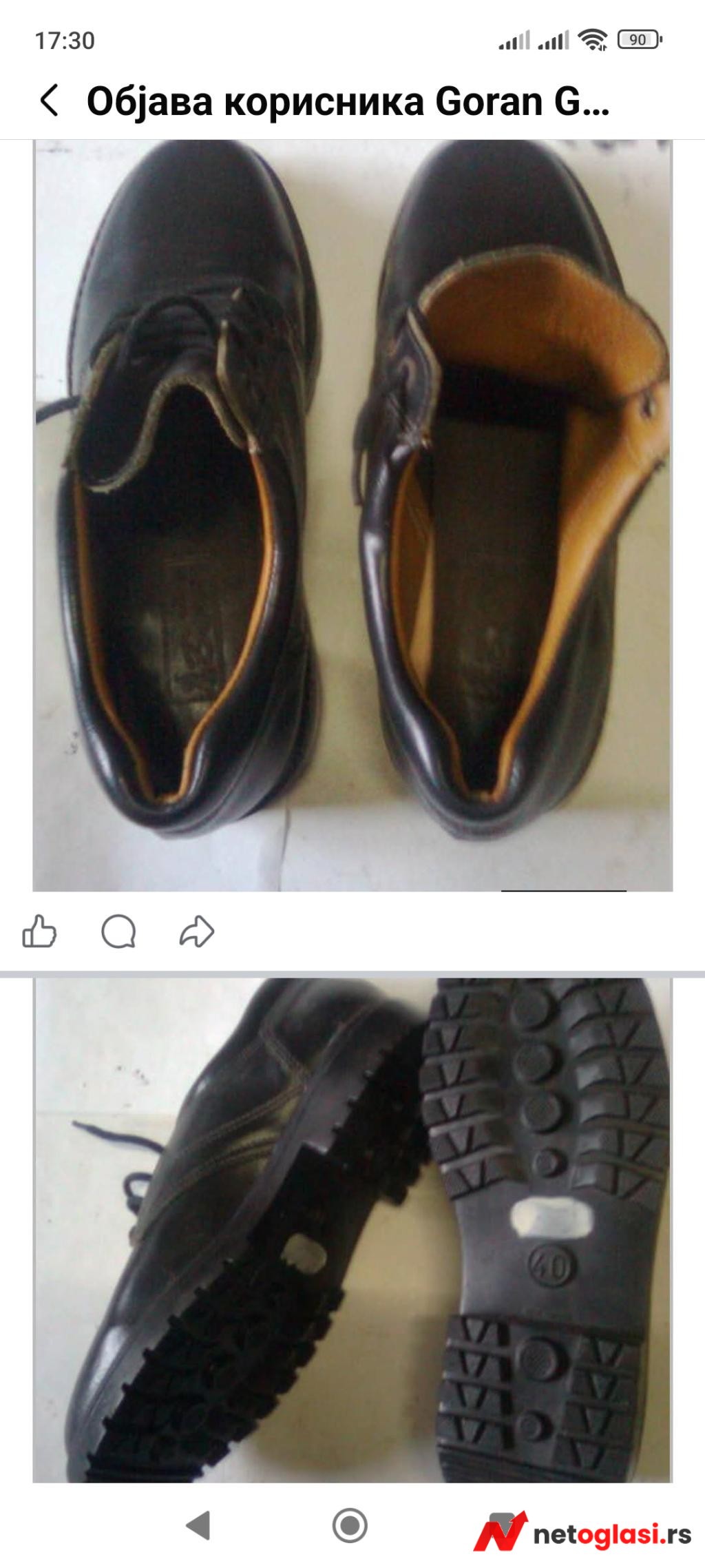Comment on the shoes top-view photo
This screenshot has height=1568, width=705.
pyautogui.click(x=118, y=932)
